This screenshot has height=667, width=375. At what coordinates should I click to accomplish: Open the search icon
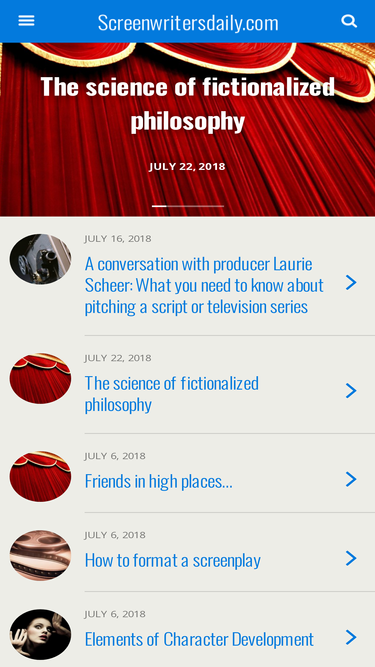click(349, 21)
